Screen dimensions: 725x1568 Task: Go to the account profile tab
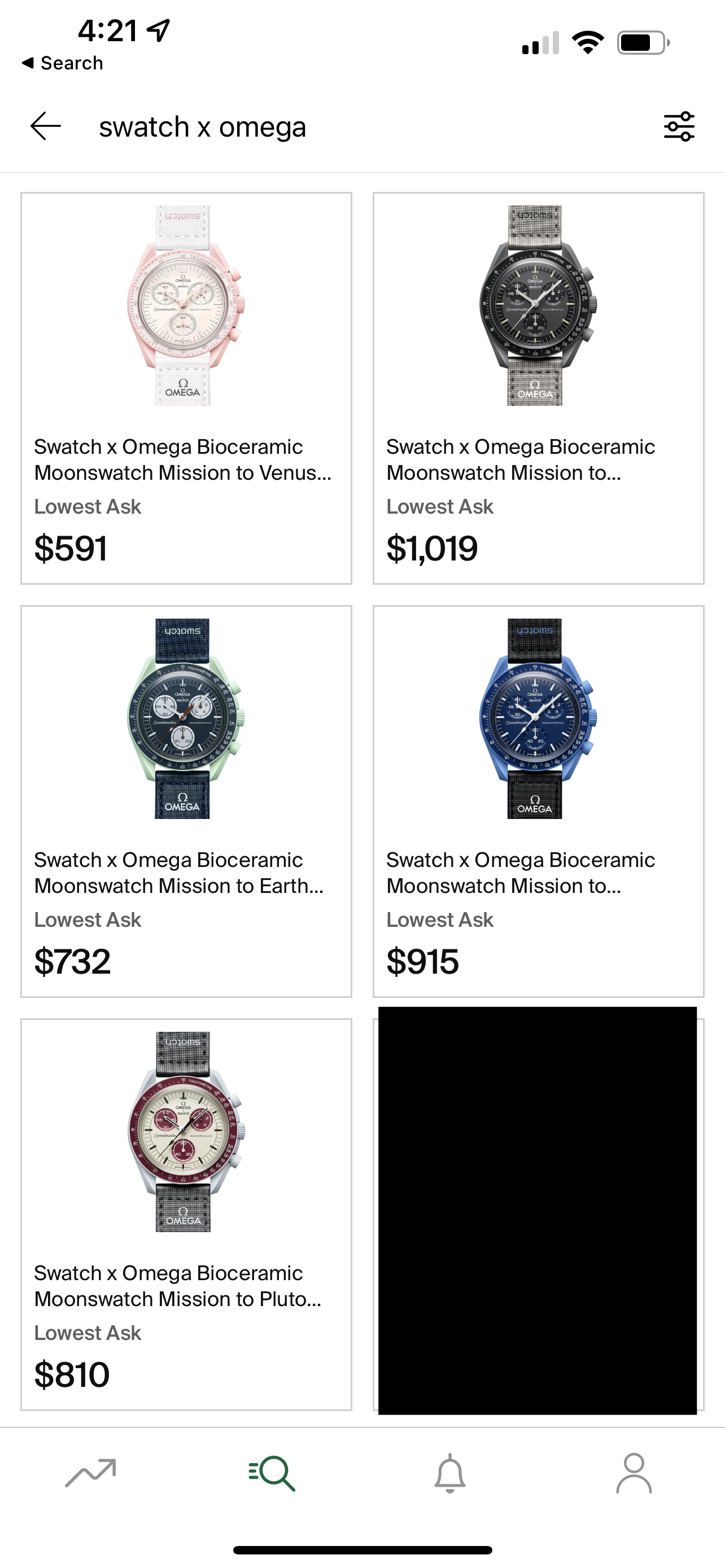tap(634, 1473)
